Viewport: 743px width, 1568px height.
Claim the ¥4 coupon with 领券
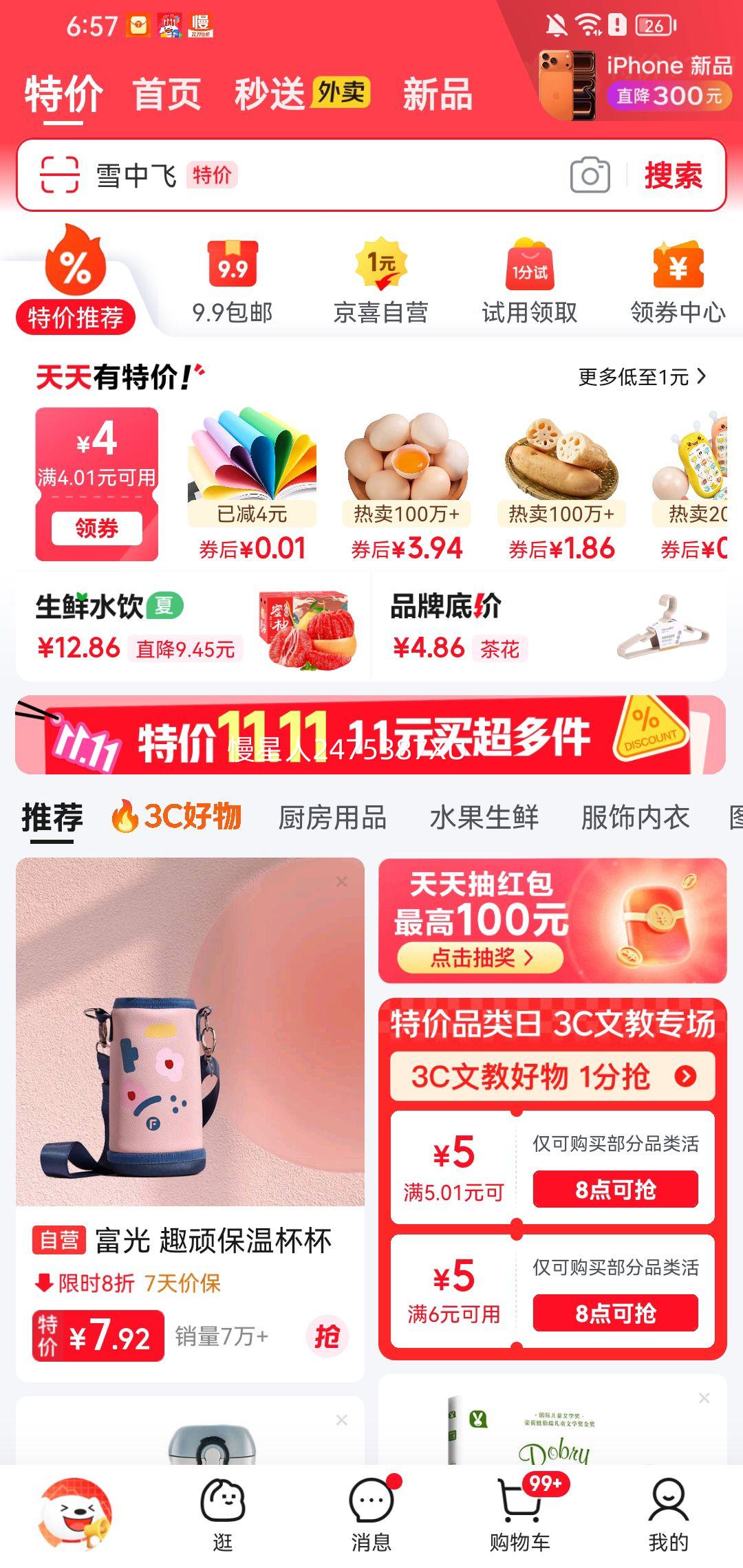click(x=96, y=528)
